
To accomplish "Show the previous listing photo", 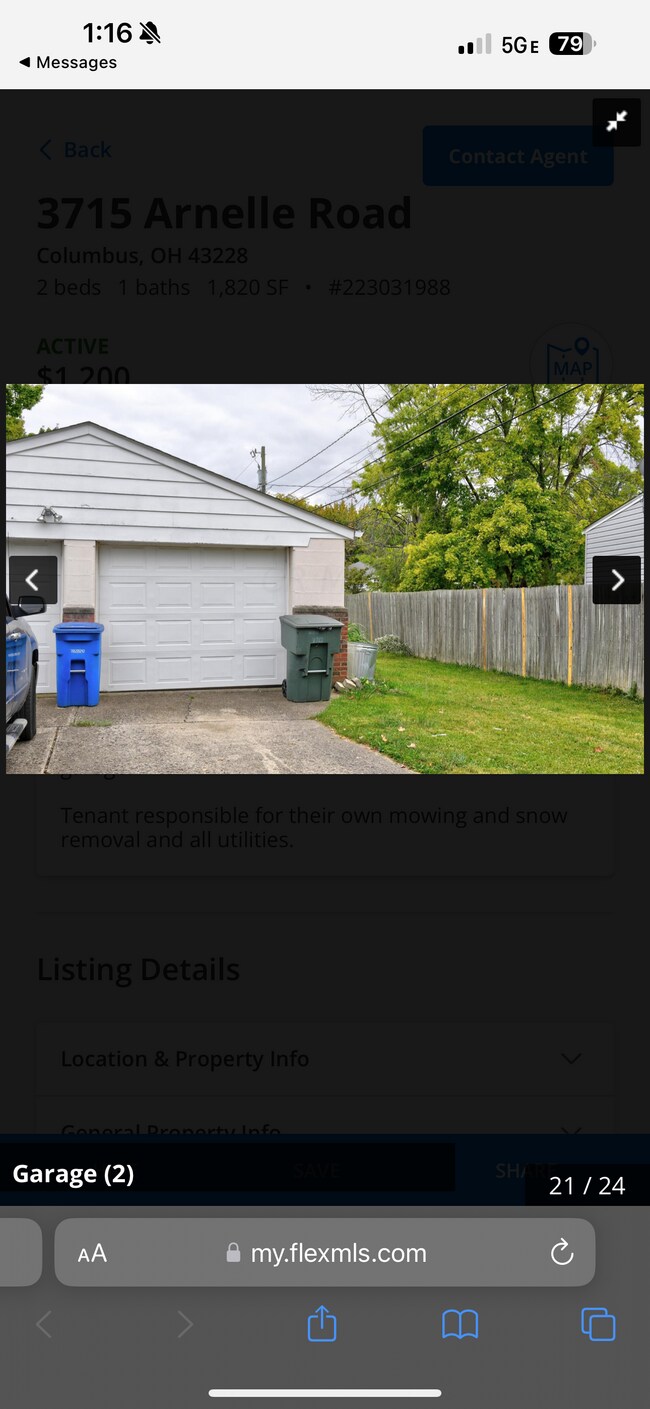I will [33, 580].
